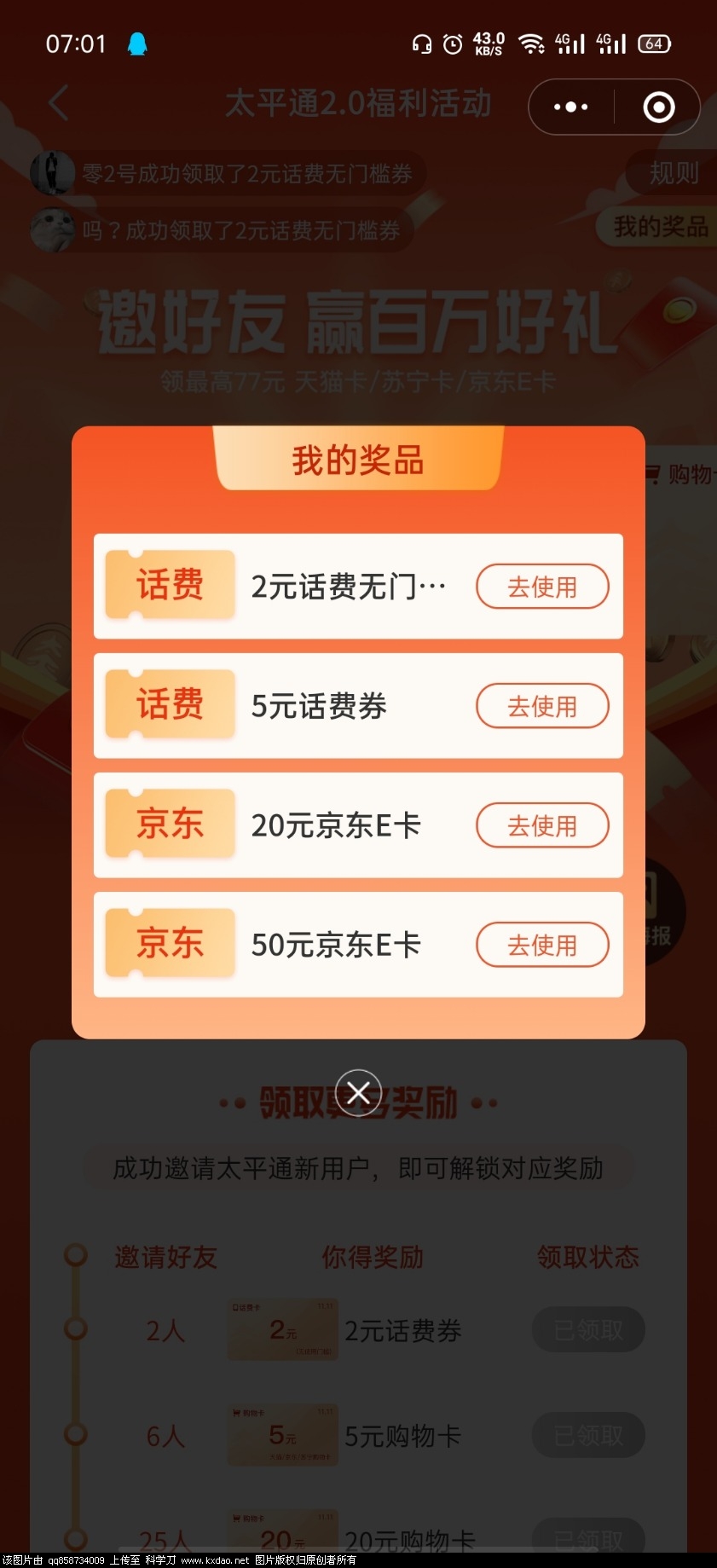Tap 零2号's avatar in the winner banner
The width and height of the screenshot is (717, 1568).
[x=53, y=173]
